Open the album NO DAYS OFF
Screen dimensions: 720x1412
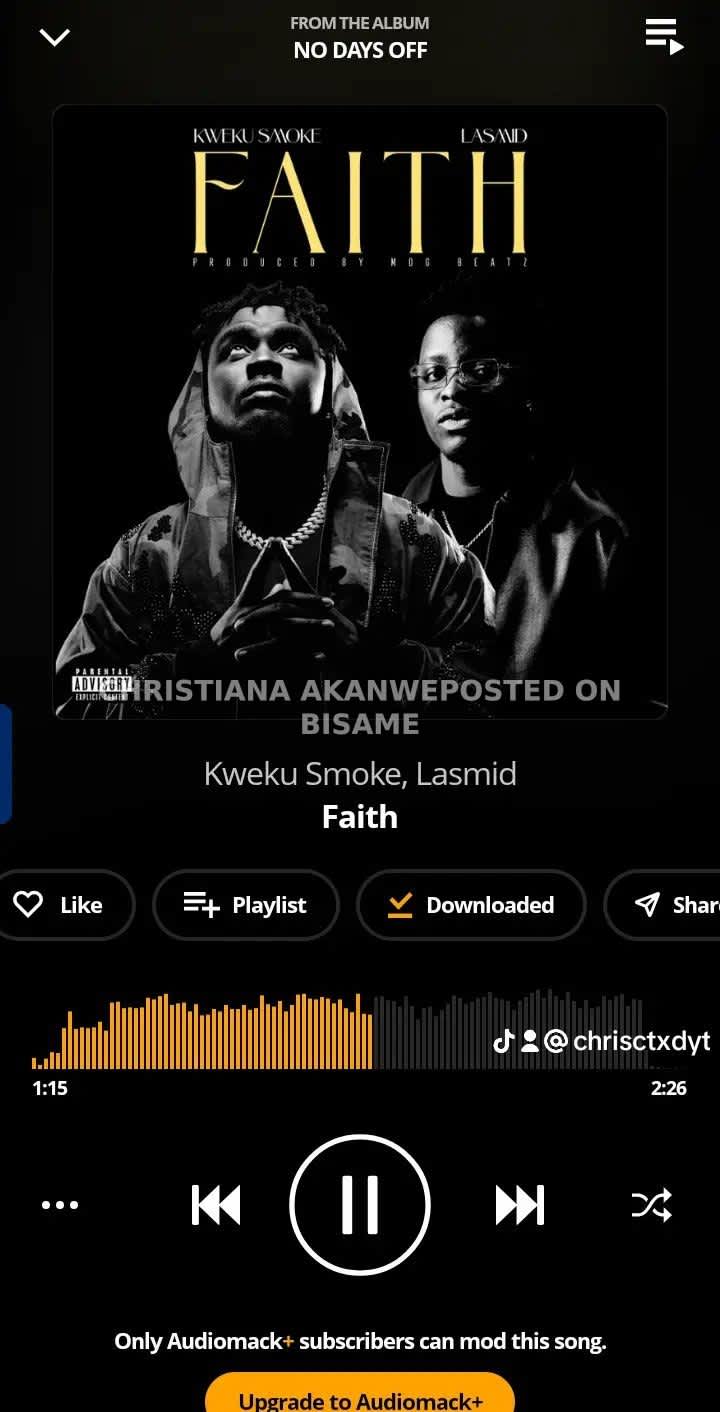(x=360, y=50)
